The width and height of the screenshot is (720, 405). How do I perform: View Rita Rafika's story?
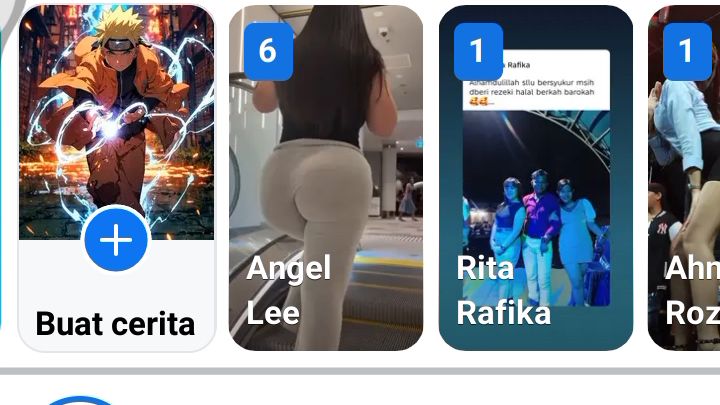(x=535, y=180)
